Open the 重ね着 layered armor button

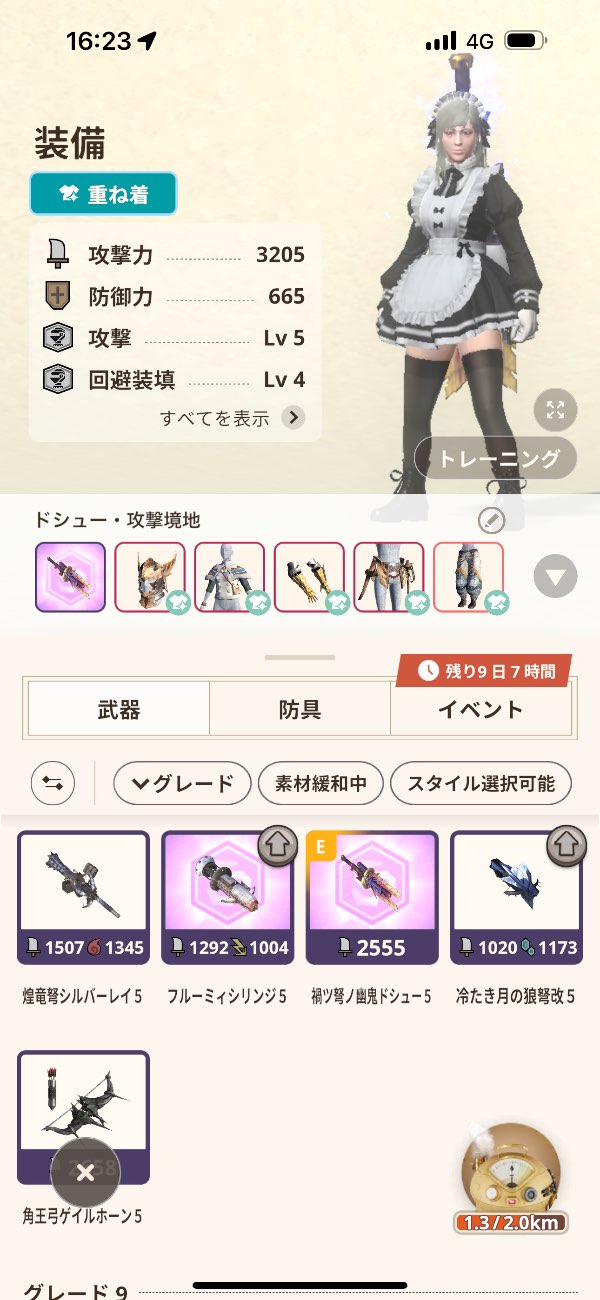pyautogui.click(x=103, y=194)
